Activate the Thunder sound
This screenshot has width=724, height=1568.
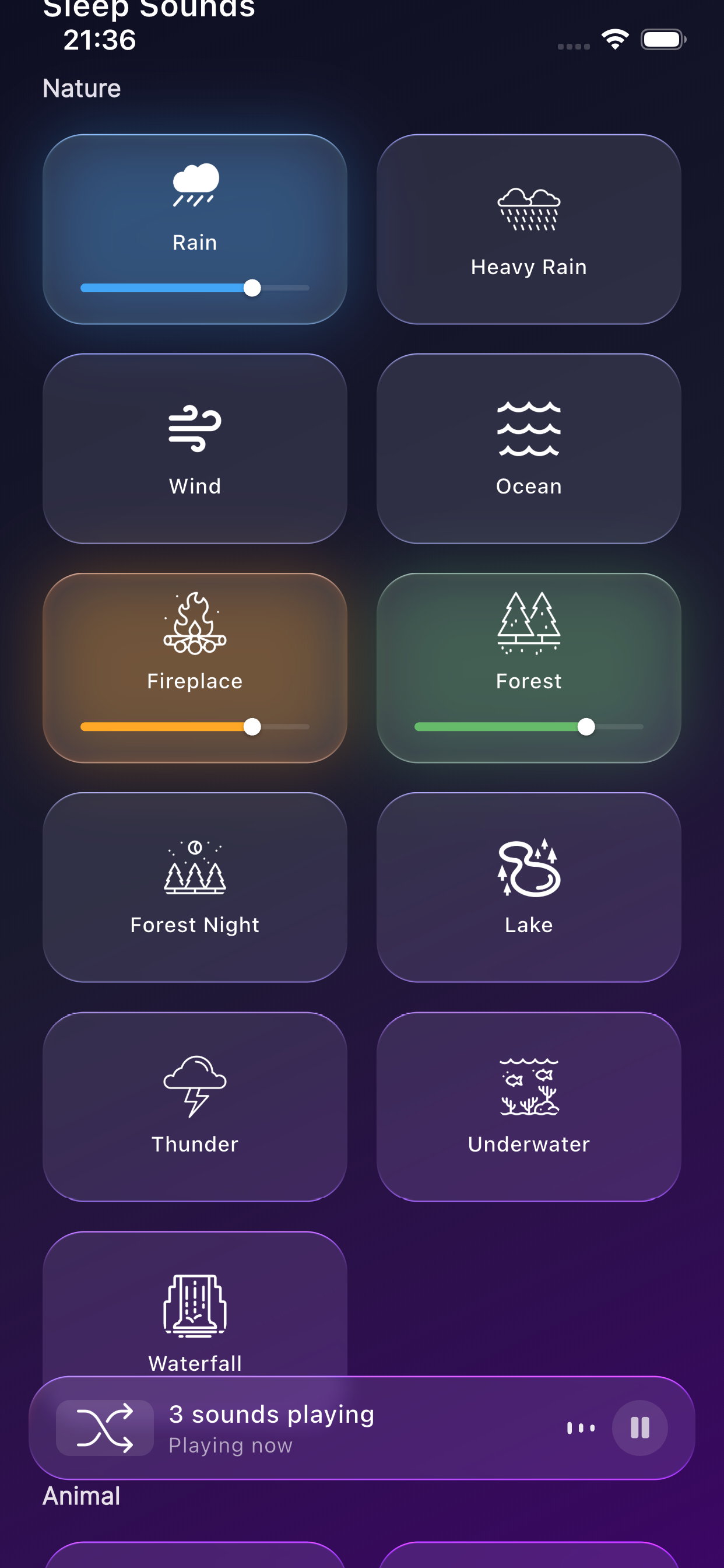pos(195,1106)
